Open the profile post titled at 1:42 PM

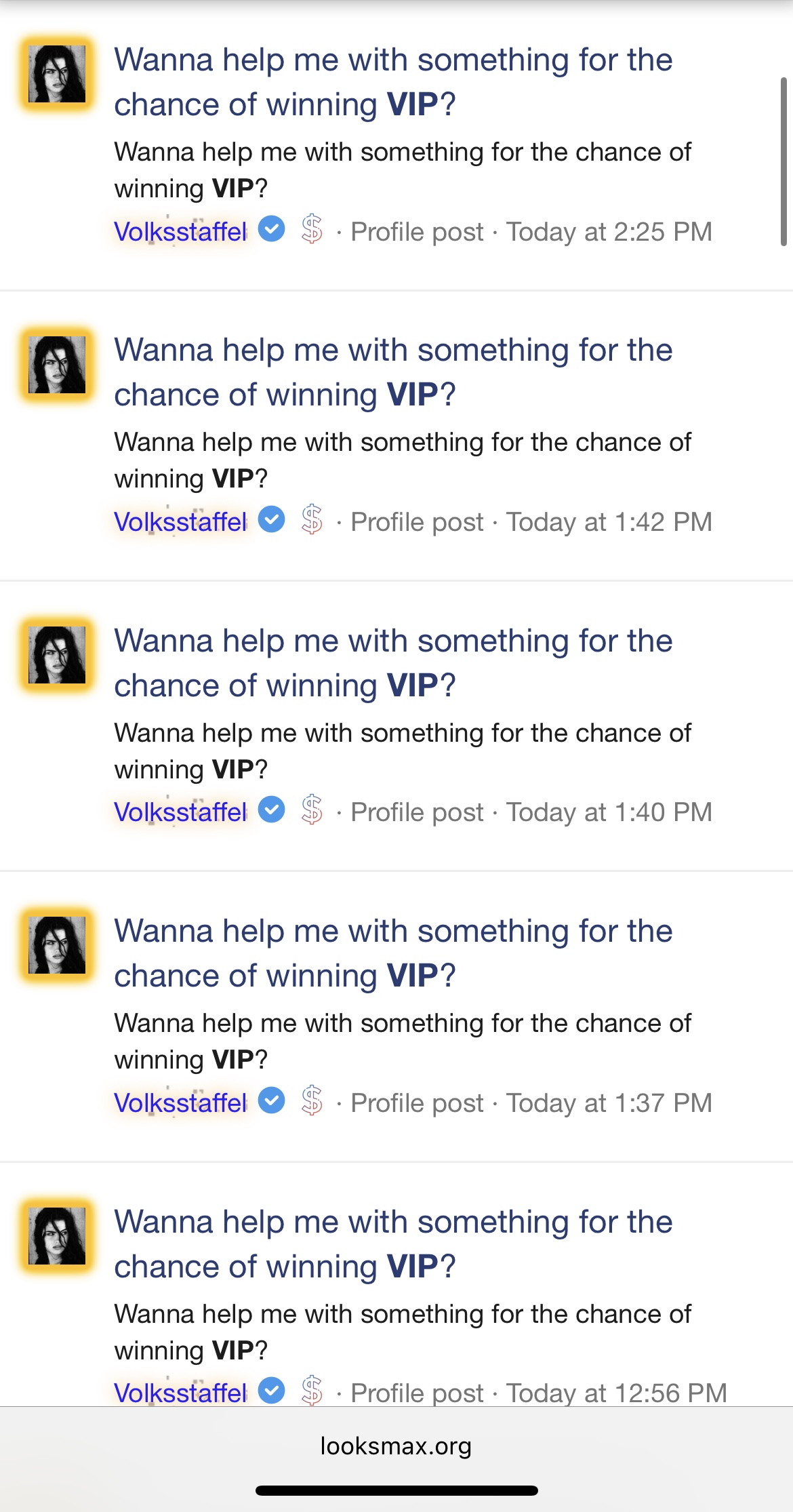tap(393, 372)
